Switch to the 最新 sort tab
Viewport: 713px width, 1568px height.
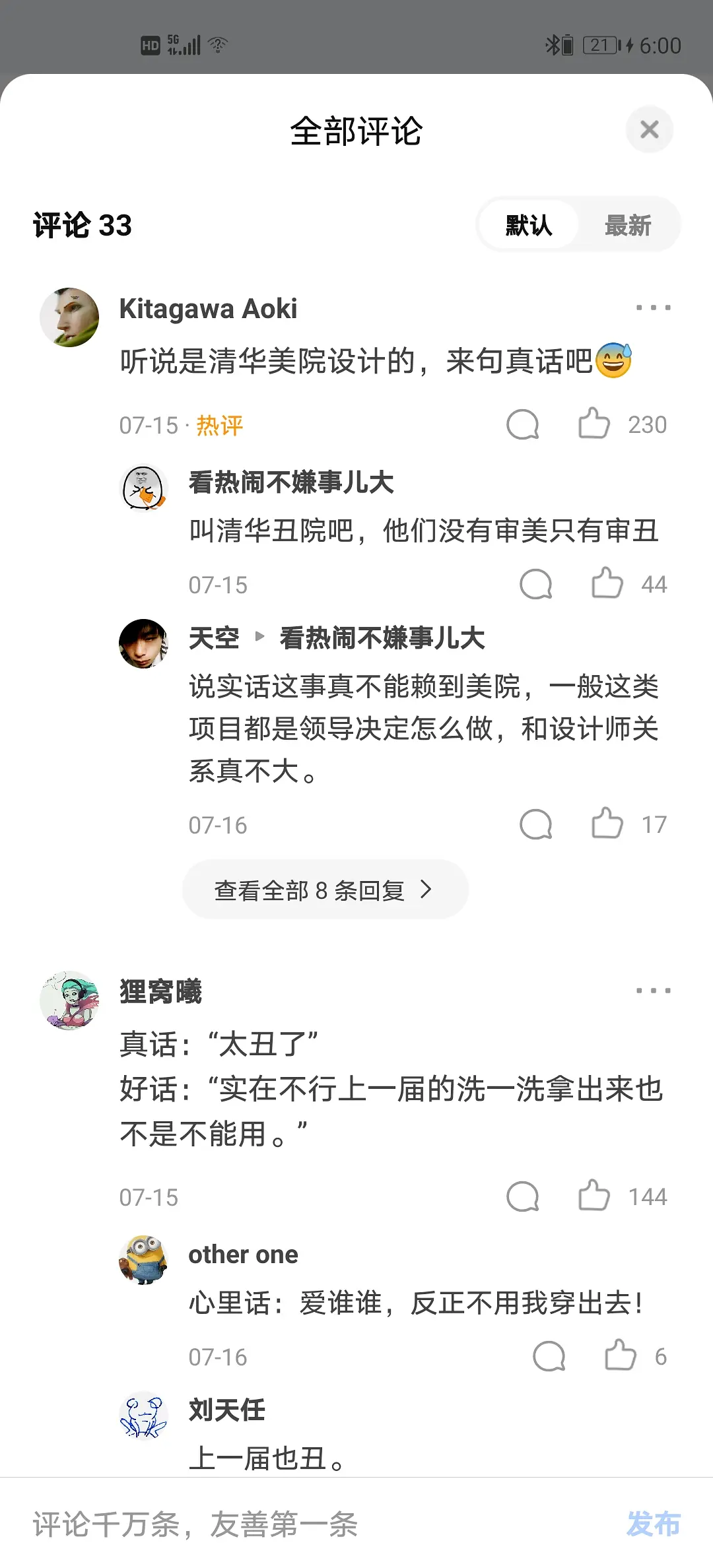point(628,225)
